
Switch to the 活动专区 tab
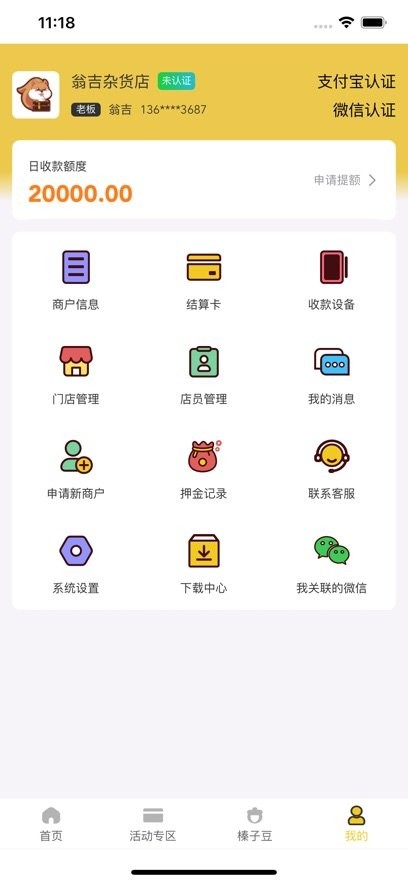[153, 824]
